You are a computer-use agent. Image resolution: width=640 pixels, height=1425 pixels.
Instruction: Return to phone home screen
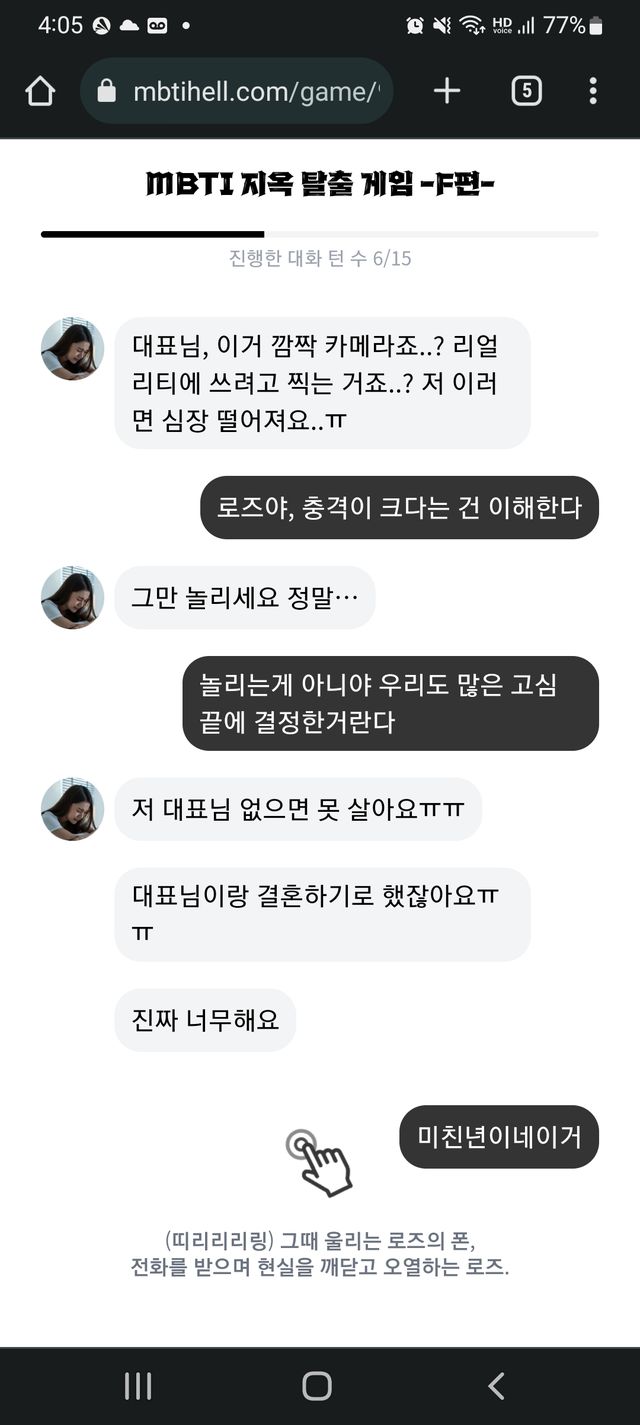[x=317, y=1385]
